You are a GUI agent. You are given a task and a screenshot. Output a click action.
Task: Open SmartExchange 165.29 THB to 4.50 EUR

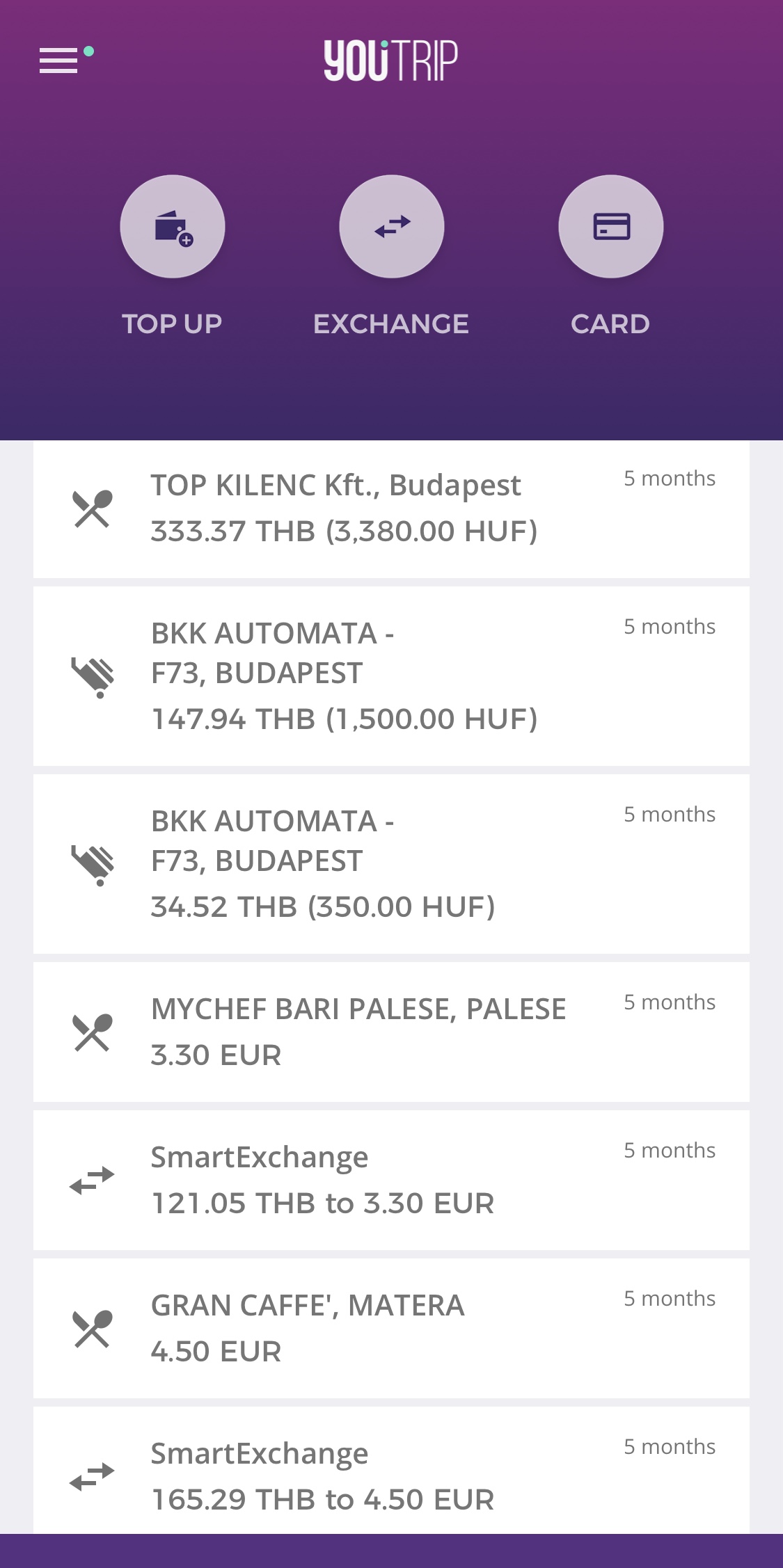(391, 1471)
